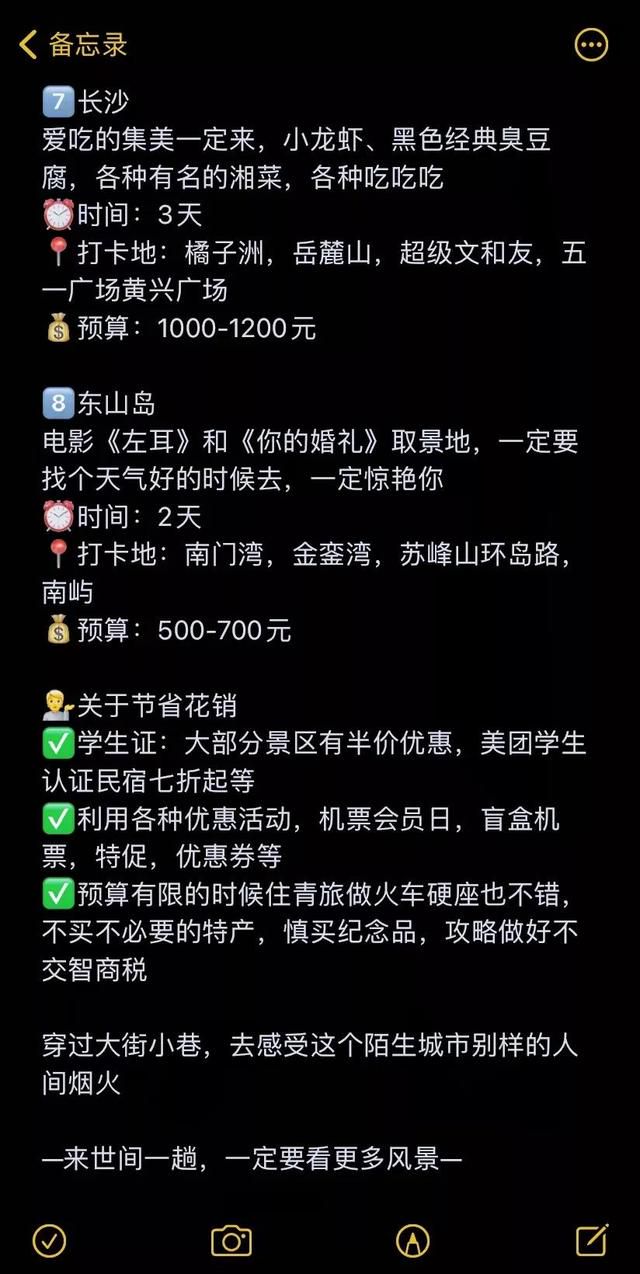
Task: Go back to the 备忘录 list
Action: click(x=73, y=44)
